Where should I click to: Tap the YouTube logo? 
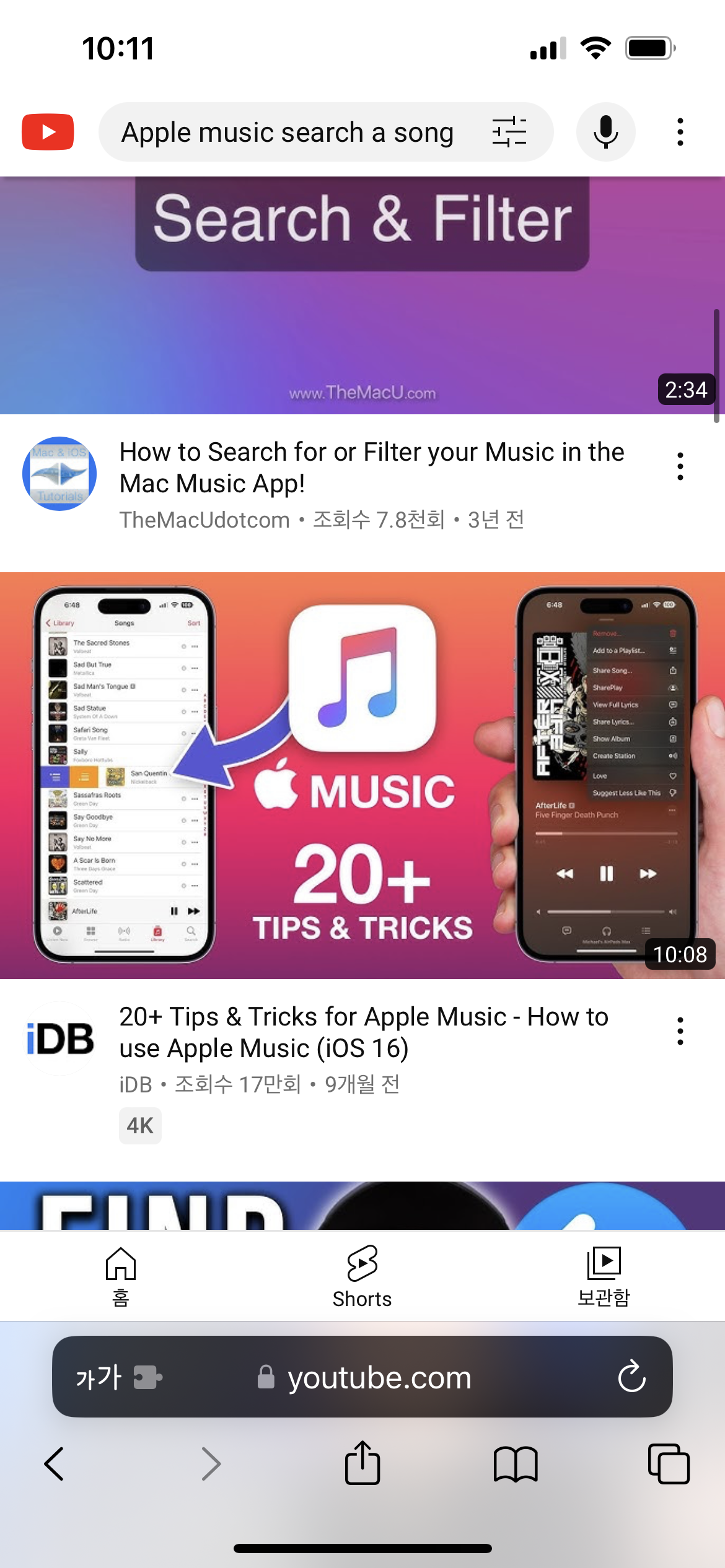click(48, 132)
